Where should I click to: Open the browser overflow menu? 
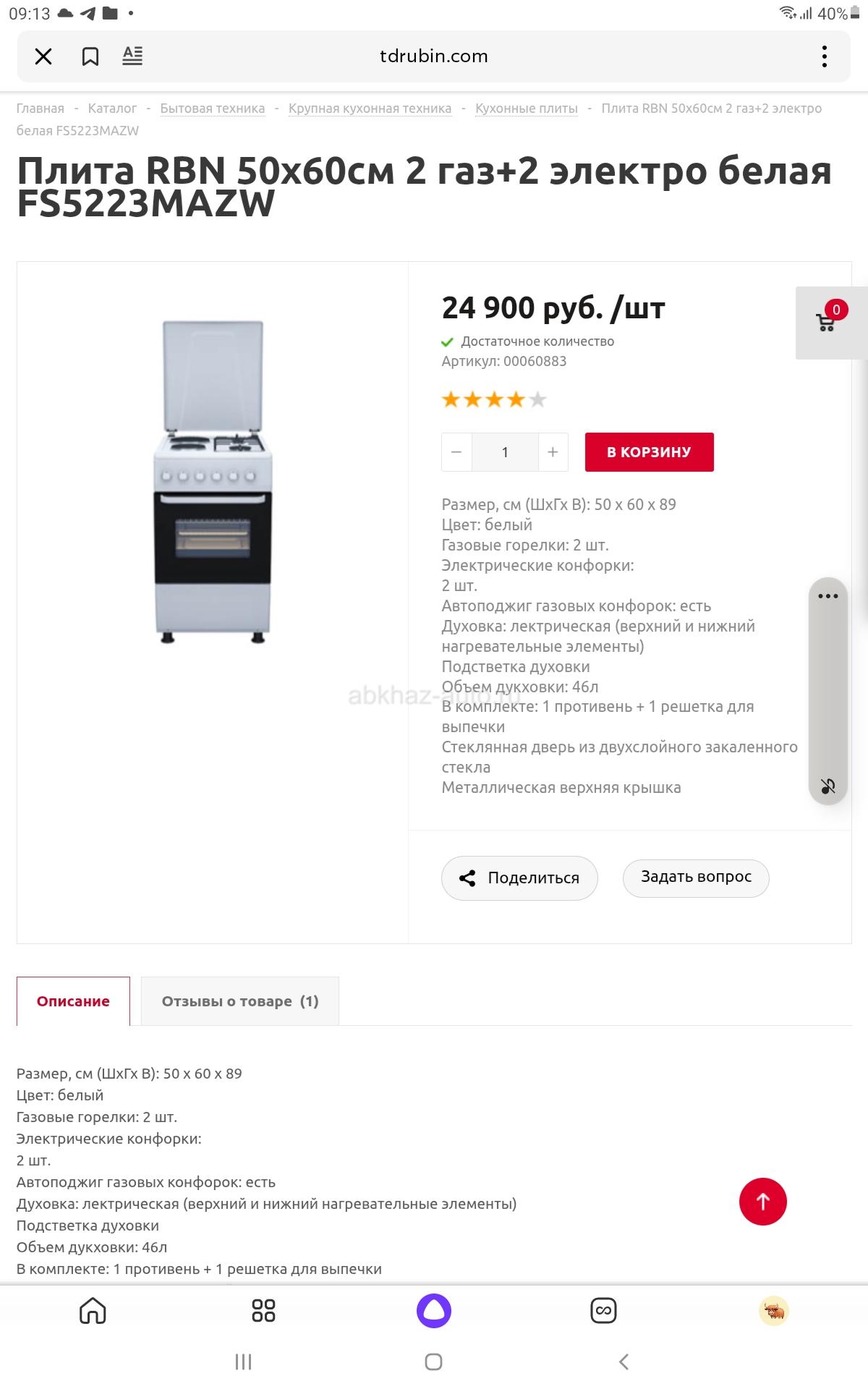pyautogui.click(x=824, y=56)
